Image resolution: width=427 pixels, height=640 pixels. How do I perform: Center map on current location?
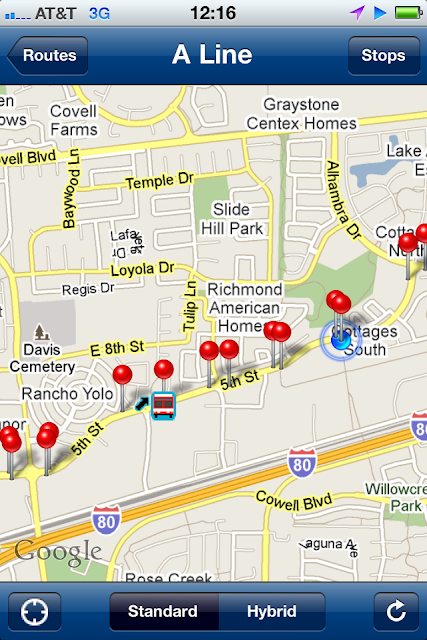pyautogui.click(x=35, y=611)
